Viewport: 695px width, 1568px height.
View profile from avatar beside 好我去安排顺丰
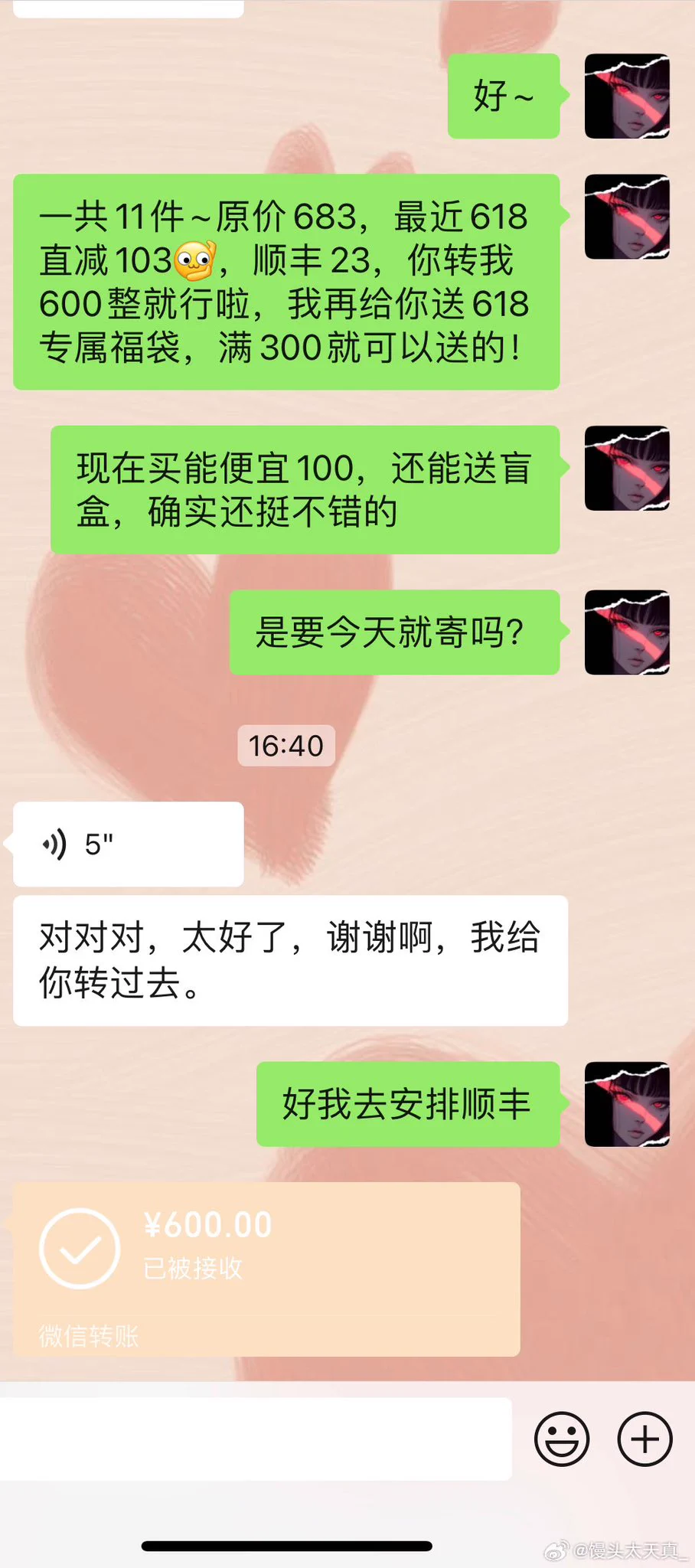point(627,1104)
